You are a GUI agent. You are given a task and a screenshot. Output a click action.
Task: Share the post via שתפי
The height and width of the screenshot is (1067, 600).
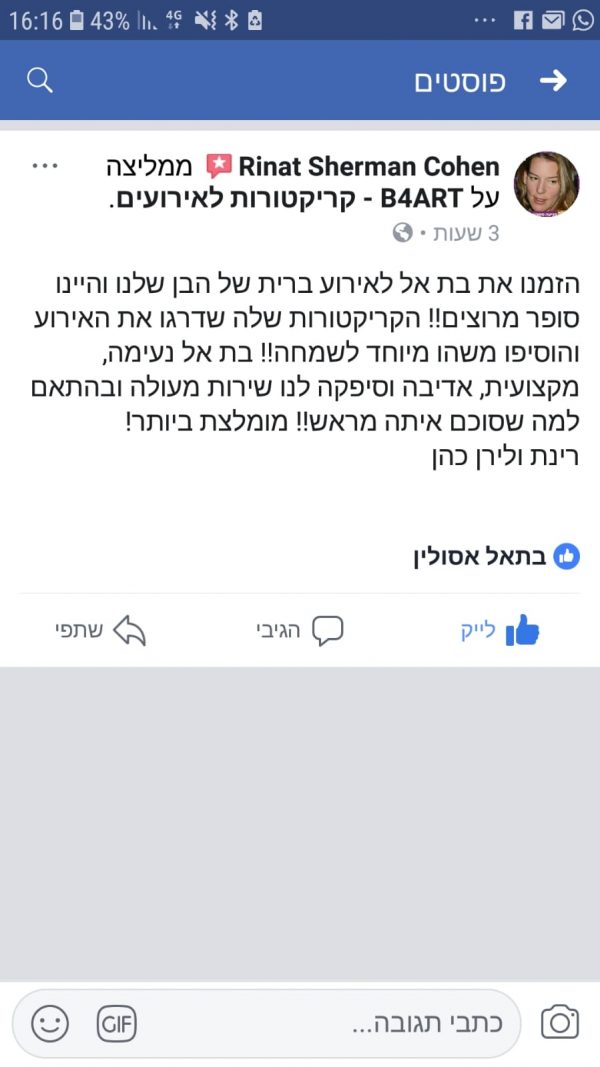point(100,630)
